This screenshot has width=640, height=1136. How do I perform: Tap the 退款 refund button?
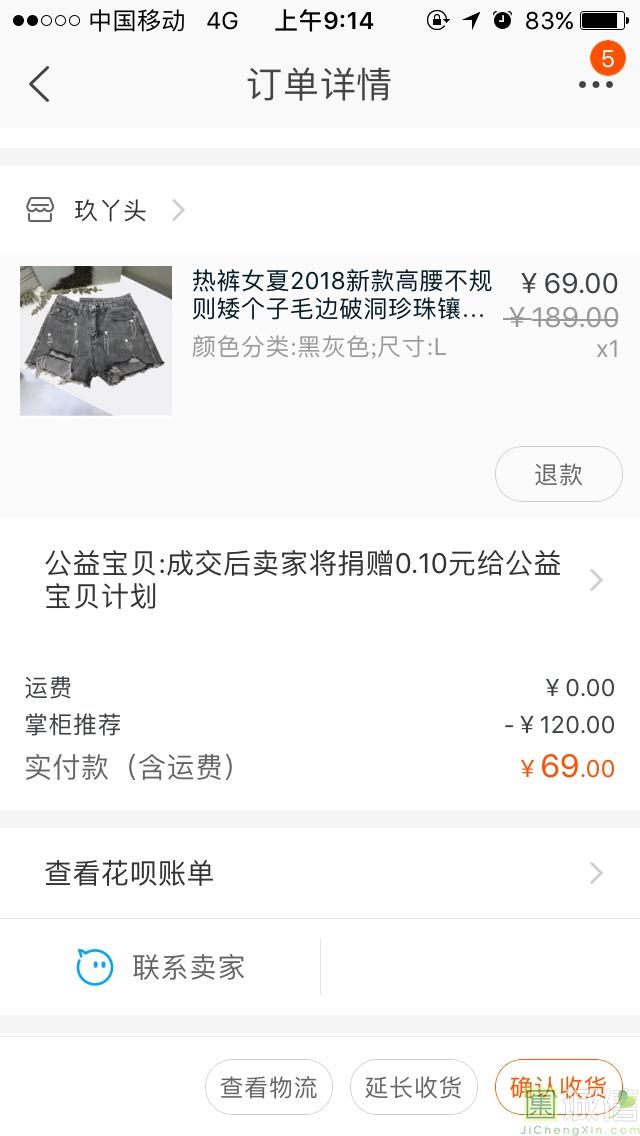click(x=558, y=474)
